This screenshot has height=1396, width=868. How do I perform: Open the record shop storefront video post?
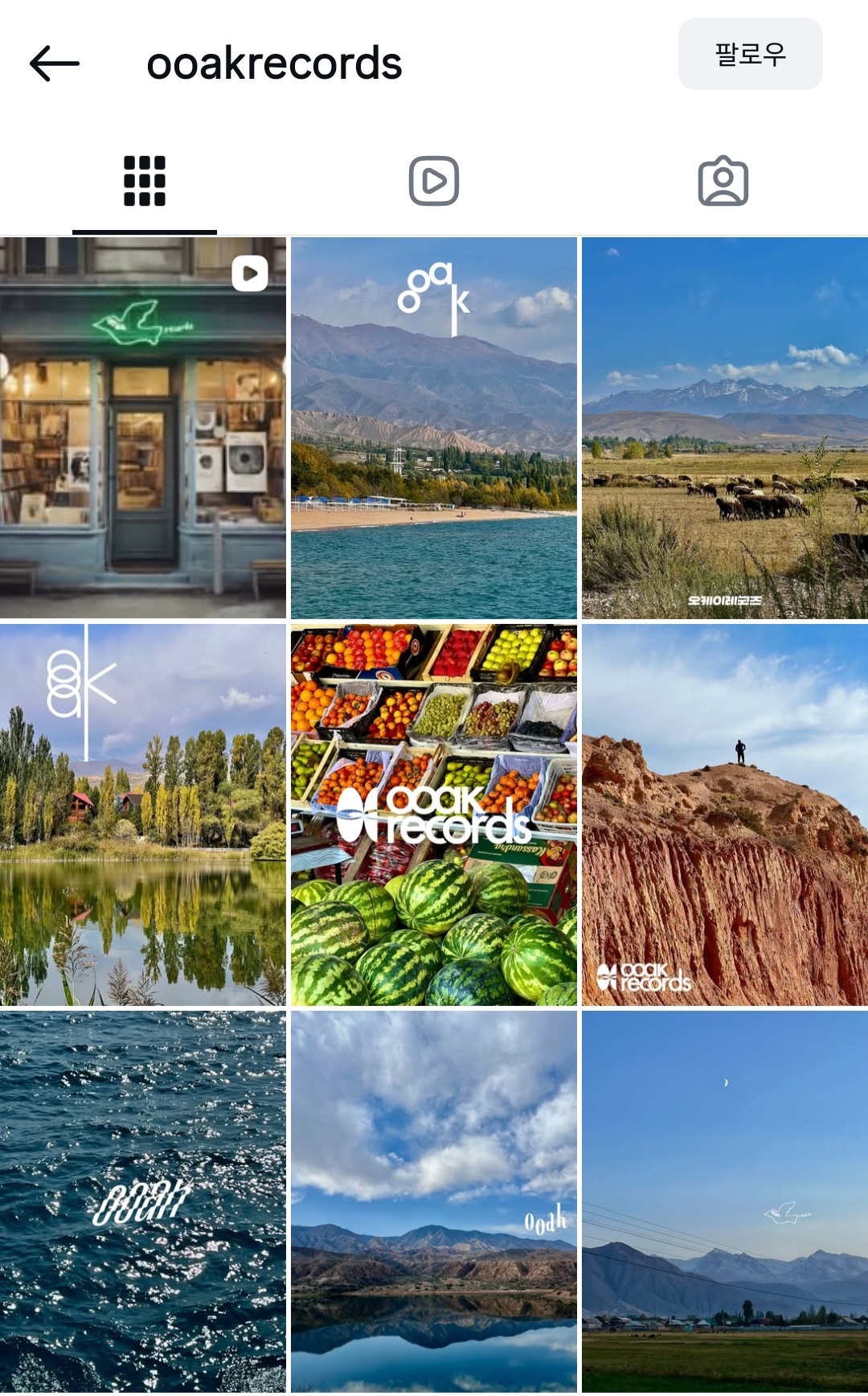click(x=143, y=428)
